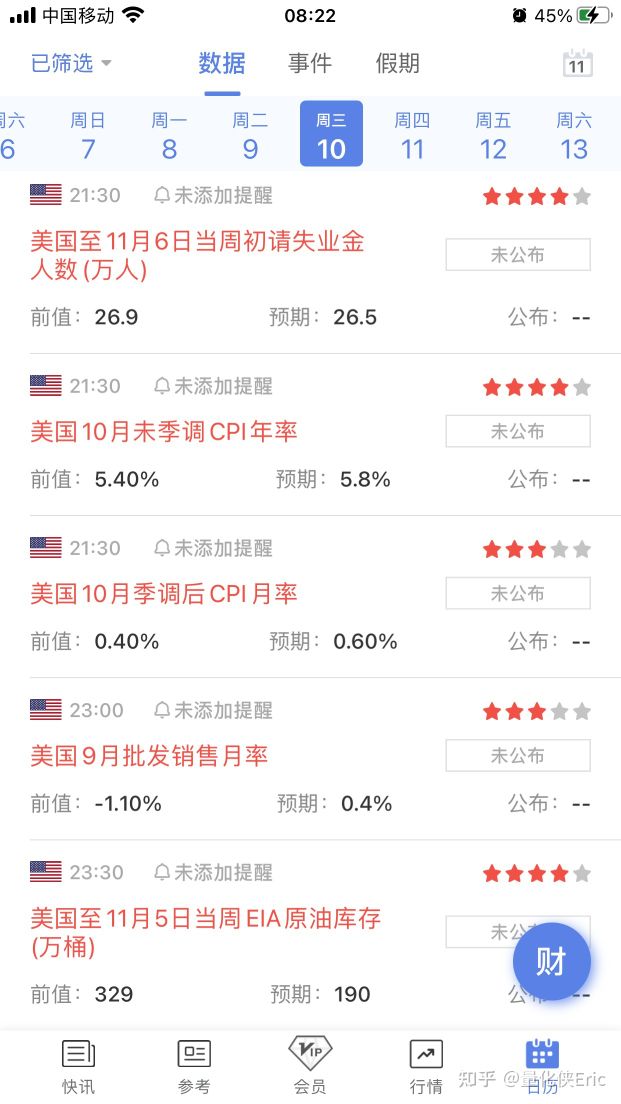The width and height of the screenshot is (621, 1104).
Task: Select 周五 12 in the date strip
Action: click(493, 136)
